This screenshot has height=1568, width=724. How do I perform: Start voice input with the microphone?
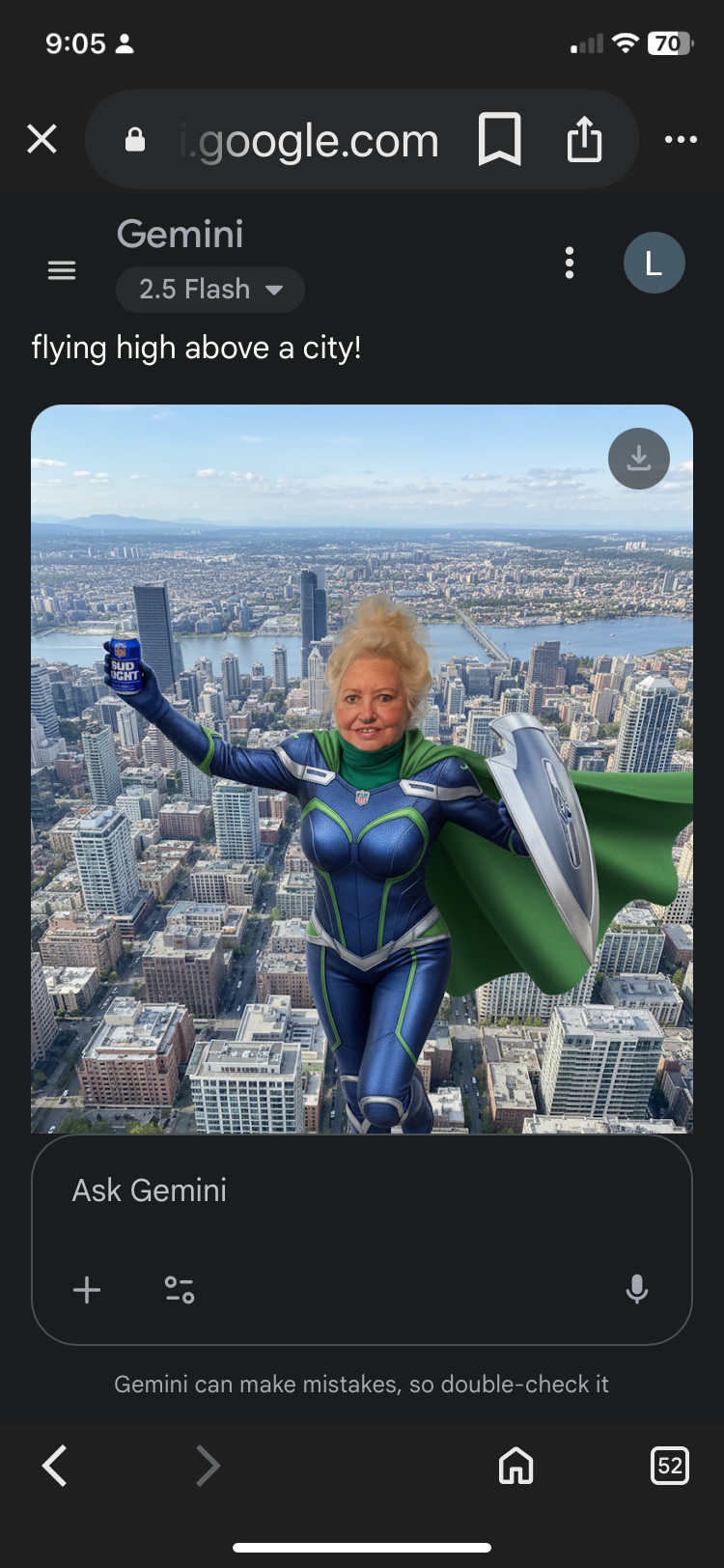(637, 1290)
